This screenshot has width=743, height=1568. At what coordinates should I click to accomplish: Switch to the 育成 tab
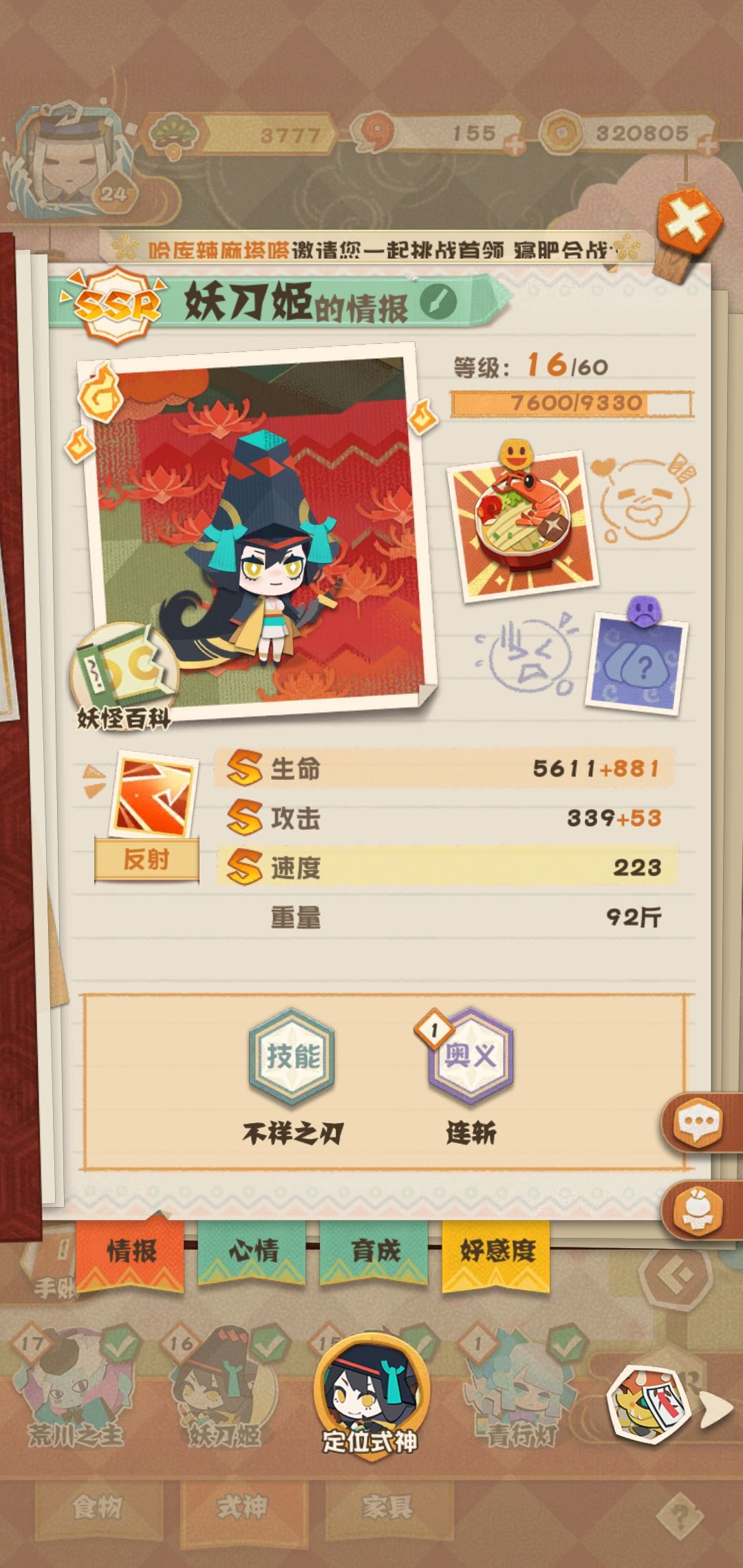pos(375,1250)
